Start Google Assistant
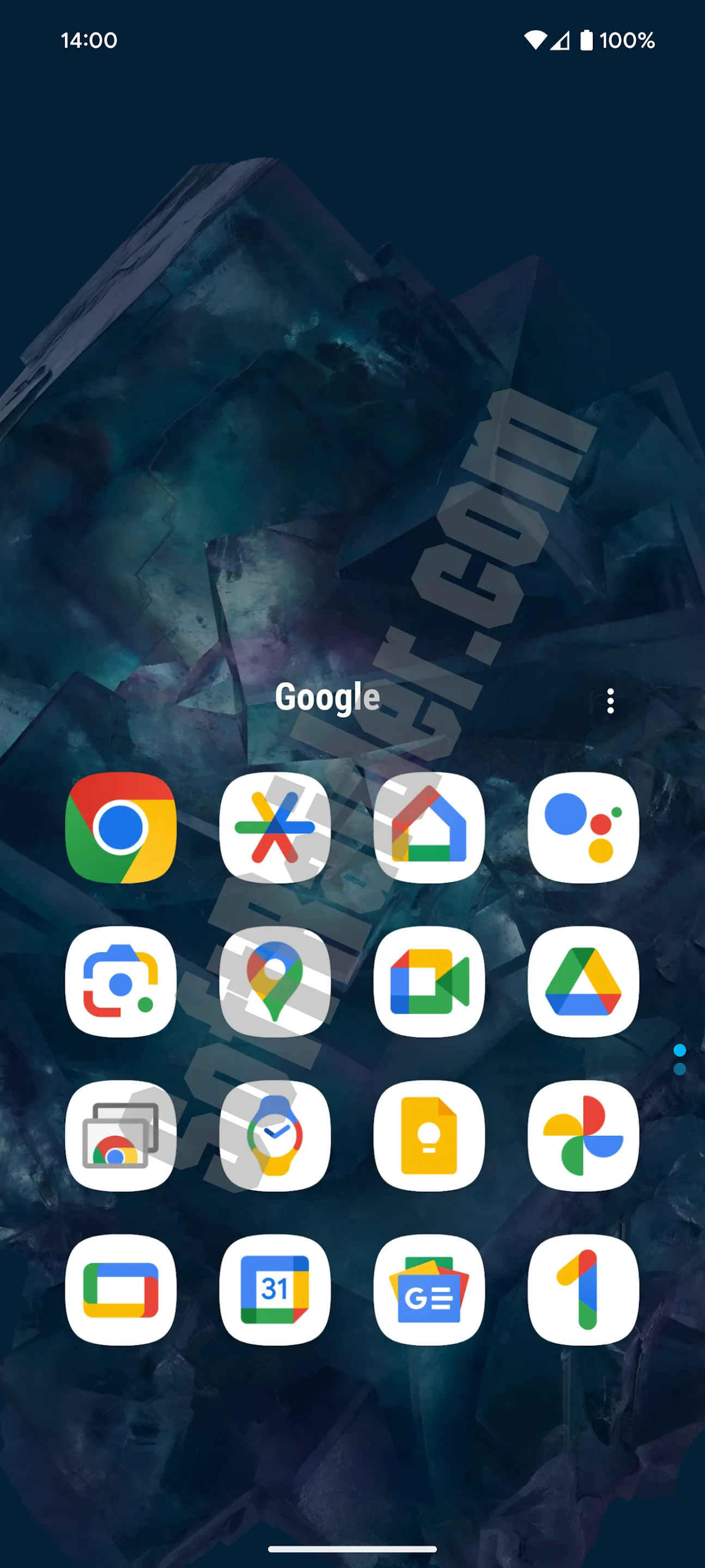The height and width of the screenshot is (1568, 705). click(x=583, y=827)
